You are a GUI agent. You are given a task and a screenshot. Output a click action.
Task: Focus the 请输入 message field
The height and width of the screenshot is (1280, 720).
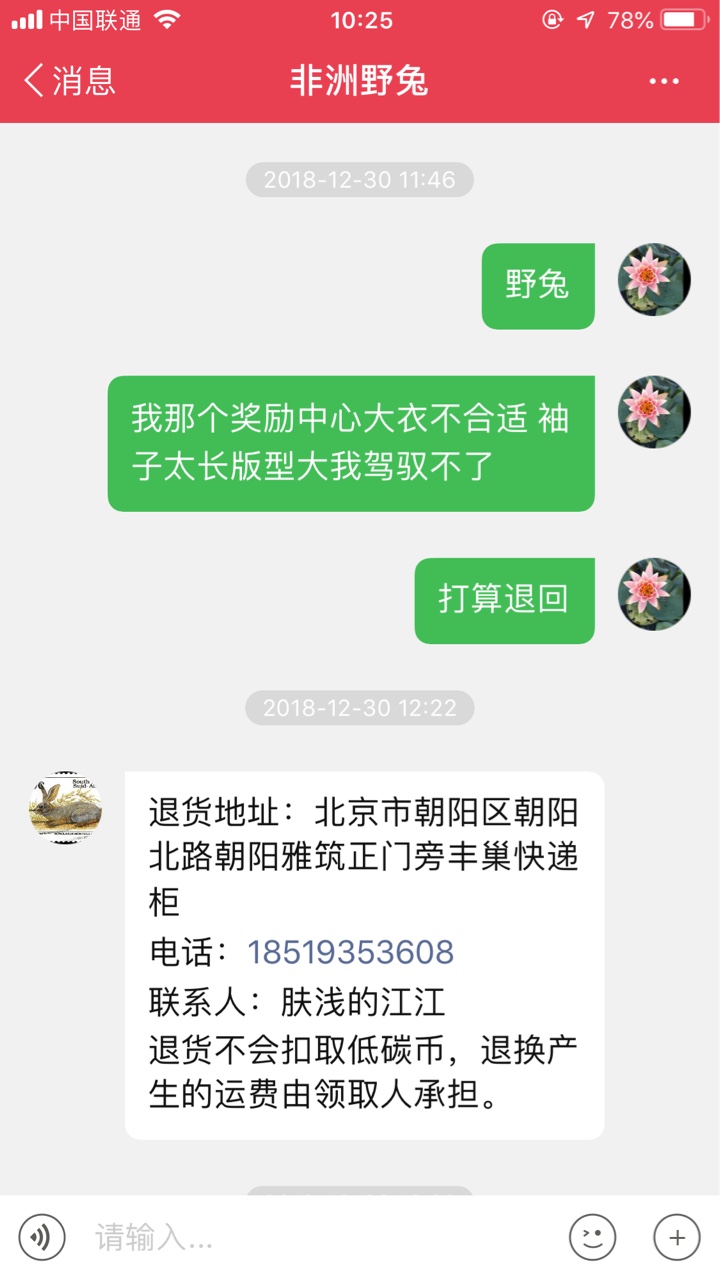(320, 1238)
